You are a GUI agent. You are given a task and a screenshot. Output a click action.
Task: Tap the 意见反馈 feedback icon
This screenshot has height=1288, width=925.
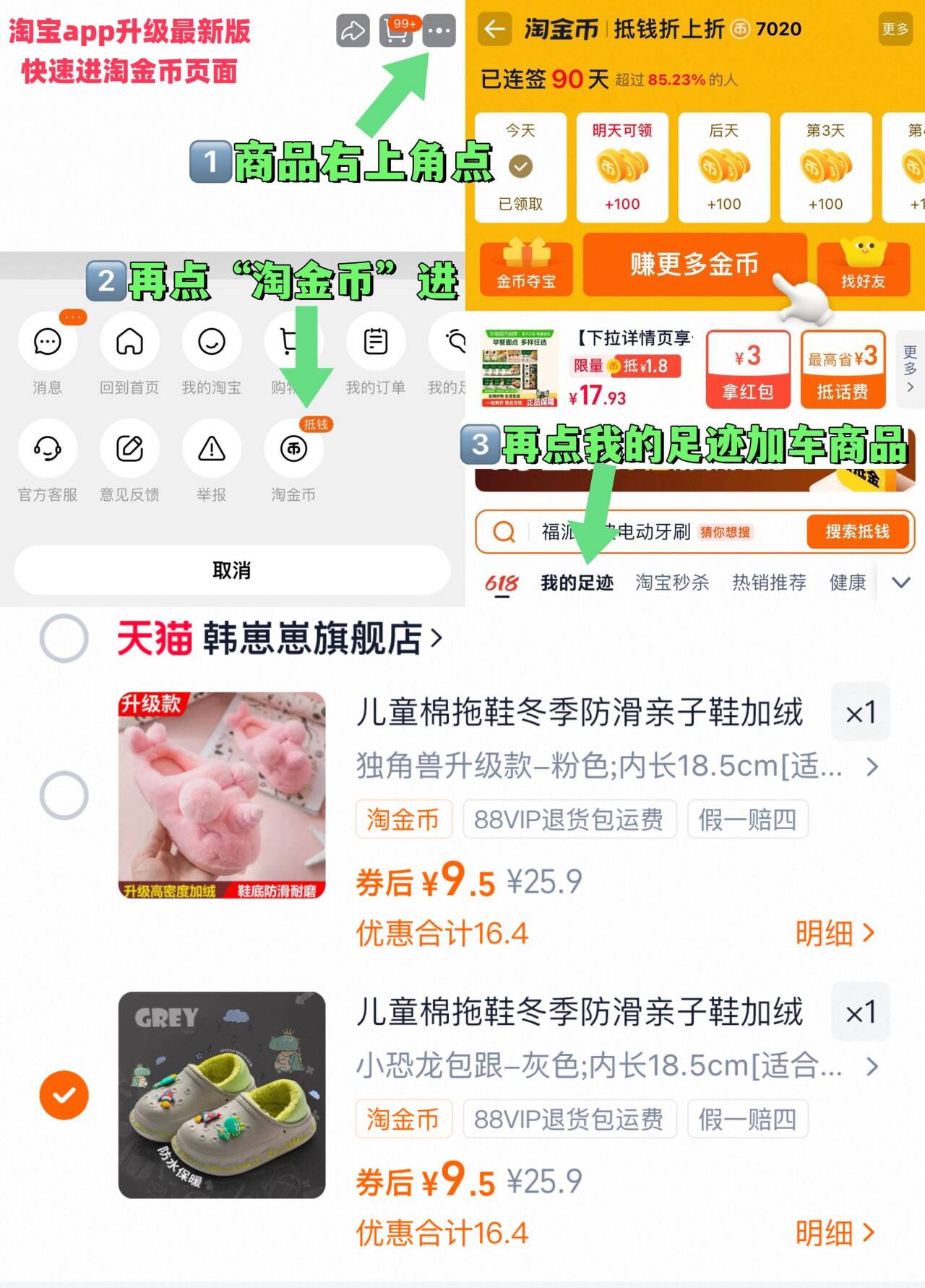pos(129,450)
